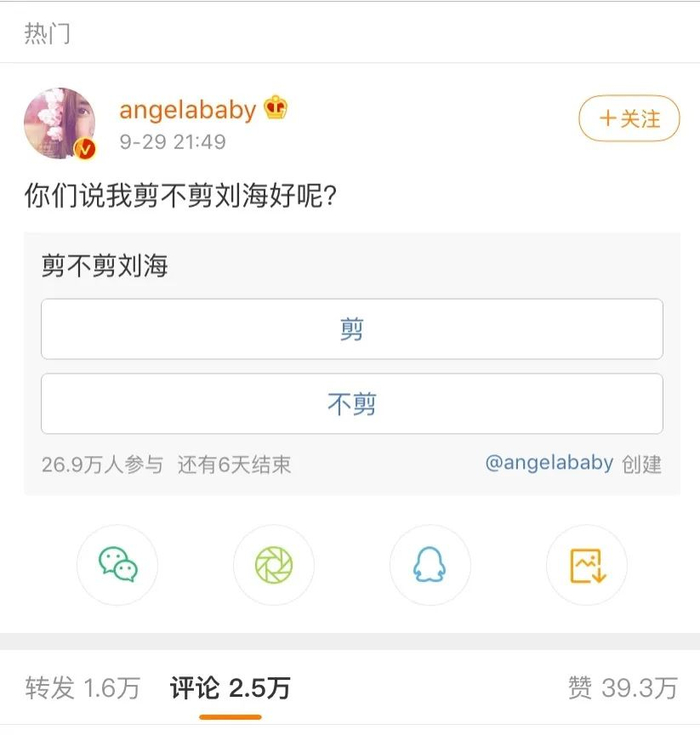Vote for the 剪 poll option

(x=351, y=329)
